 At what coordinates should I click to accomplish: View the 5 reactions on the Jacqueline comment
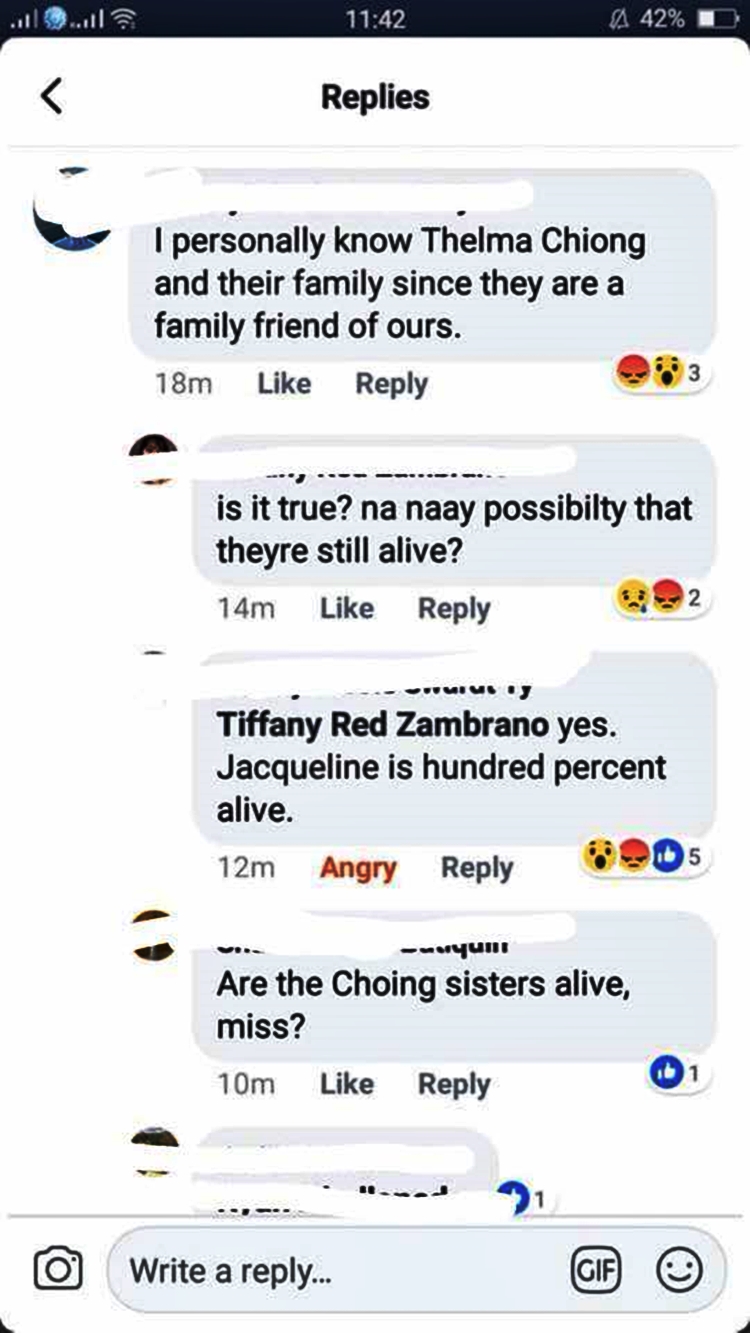tap(645, 856)
